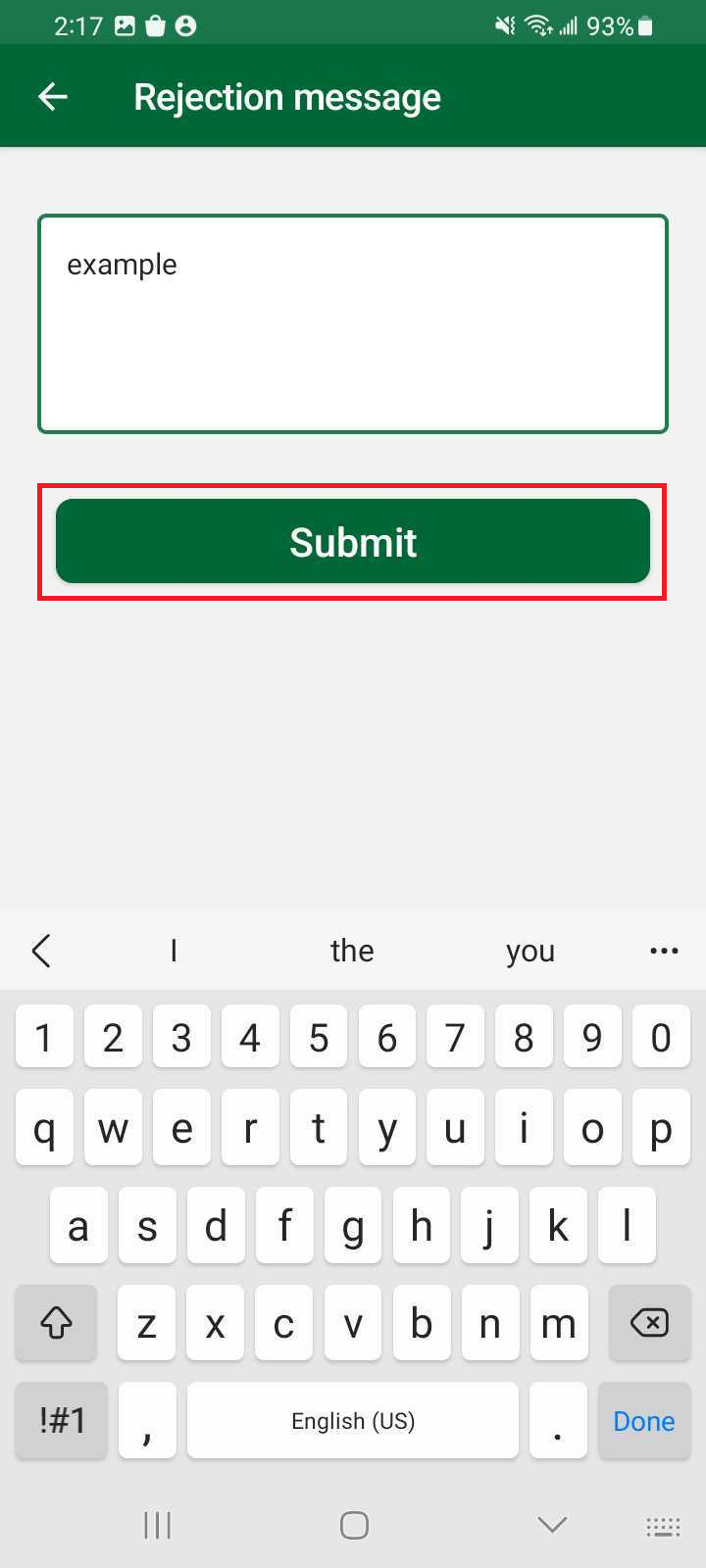Open keyboard suggestion more options
Viewport: 706px width, 1568px height.
point(664,951)
